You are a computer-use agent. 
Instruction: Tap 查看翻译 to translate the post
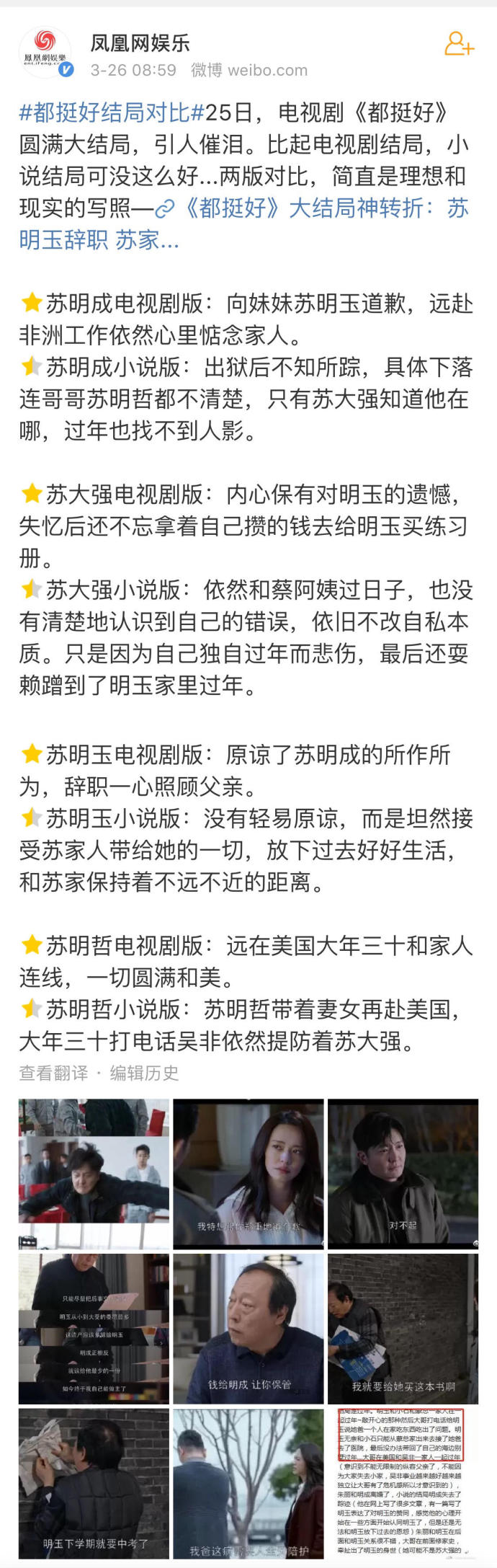[53, 1073]
